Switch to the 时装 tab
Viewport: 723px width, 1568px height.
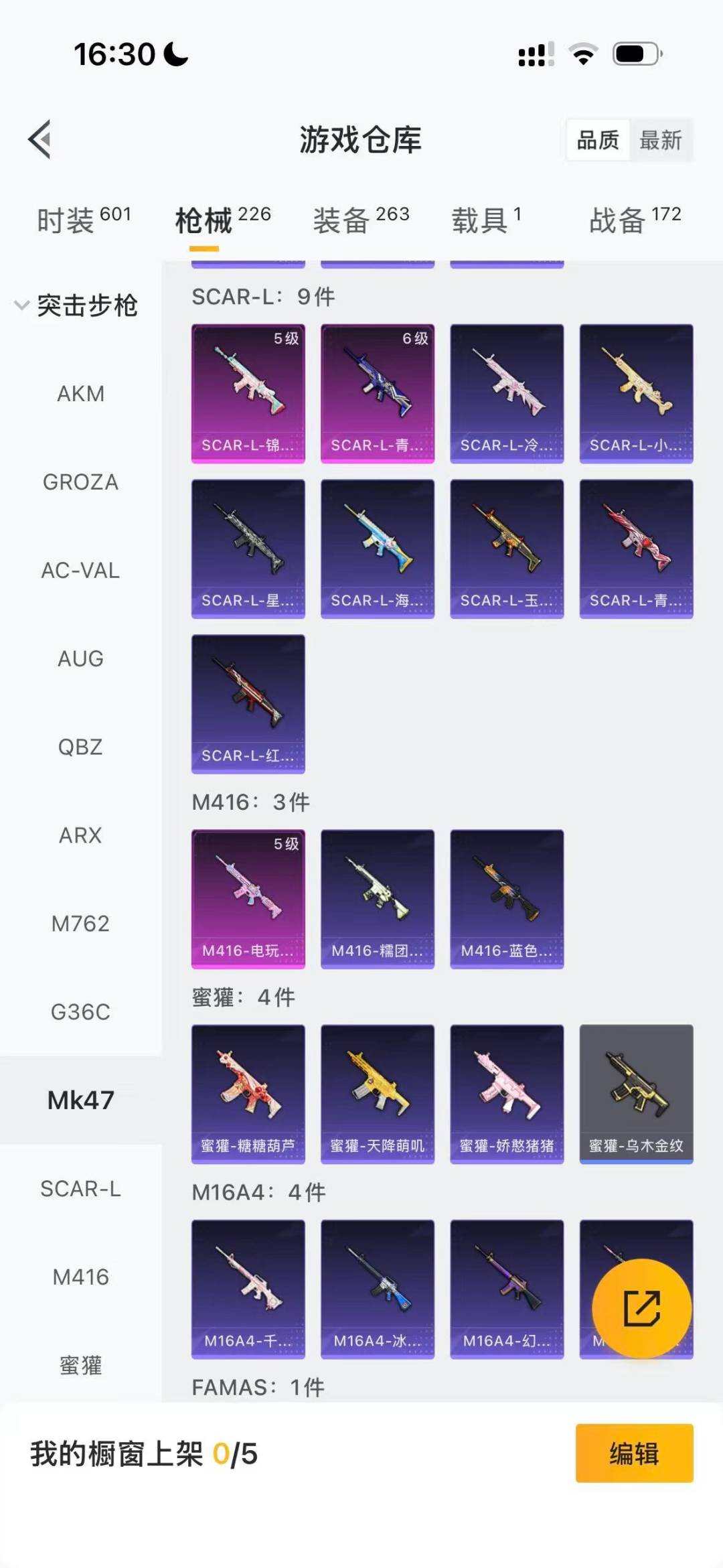[x=84, y=220]
